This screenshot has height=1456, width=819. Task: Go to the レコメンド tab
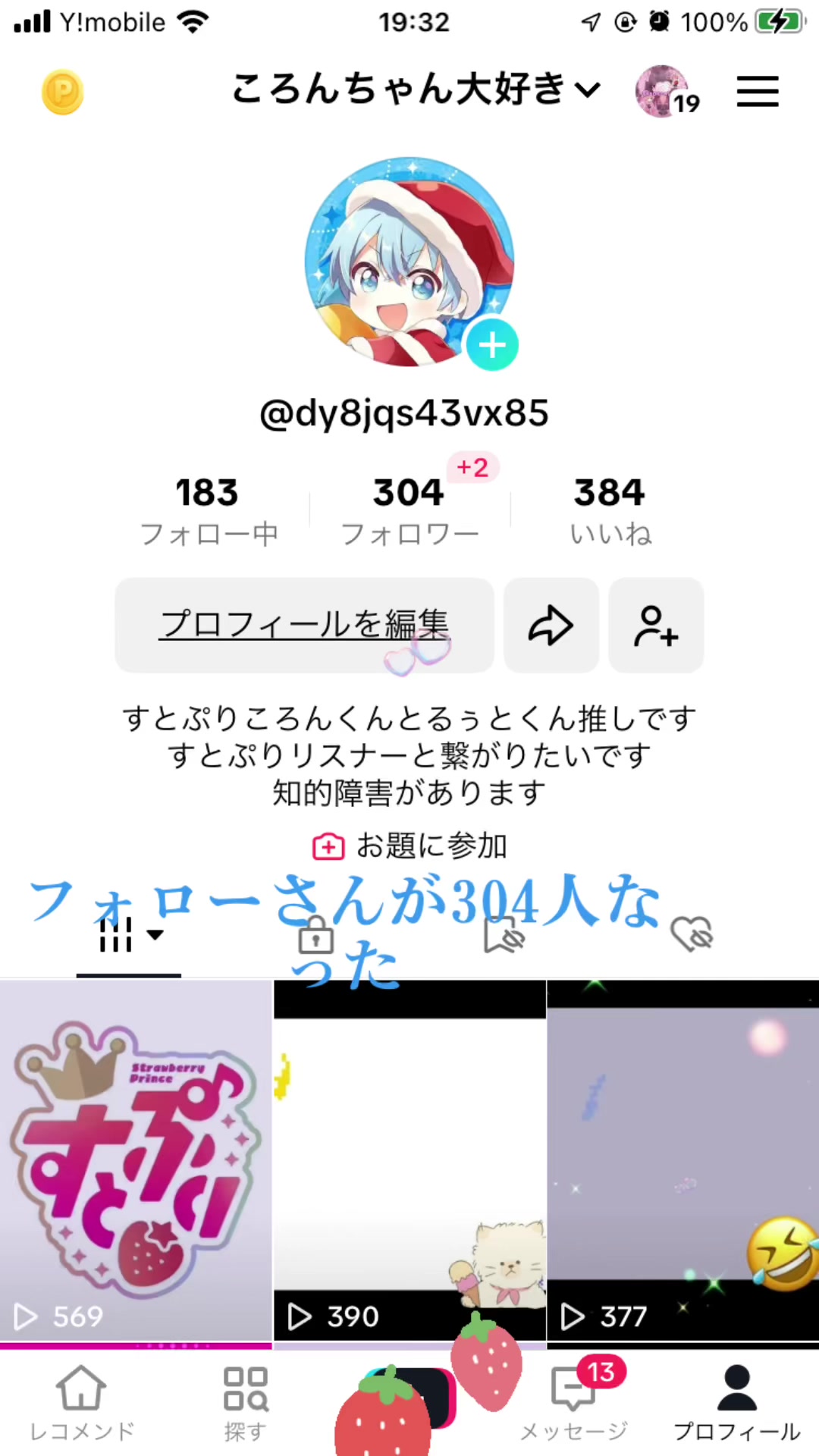coord(81,1404)
